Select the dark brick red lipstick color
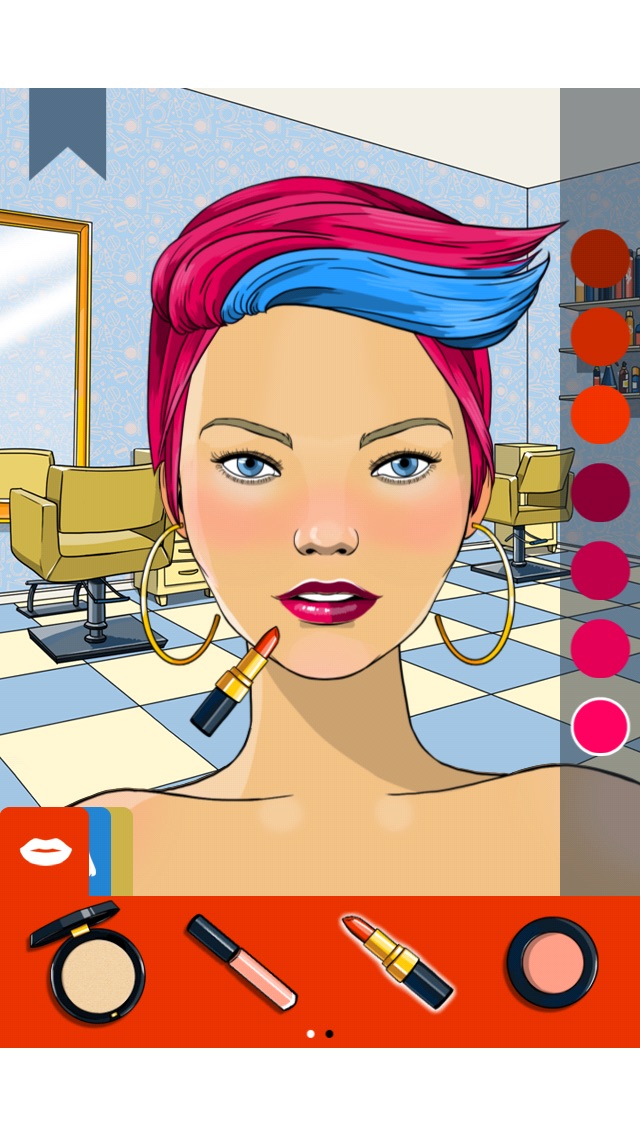The image size is (640, 1136). click(600, 258)
